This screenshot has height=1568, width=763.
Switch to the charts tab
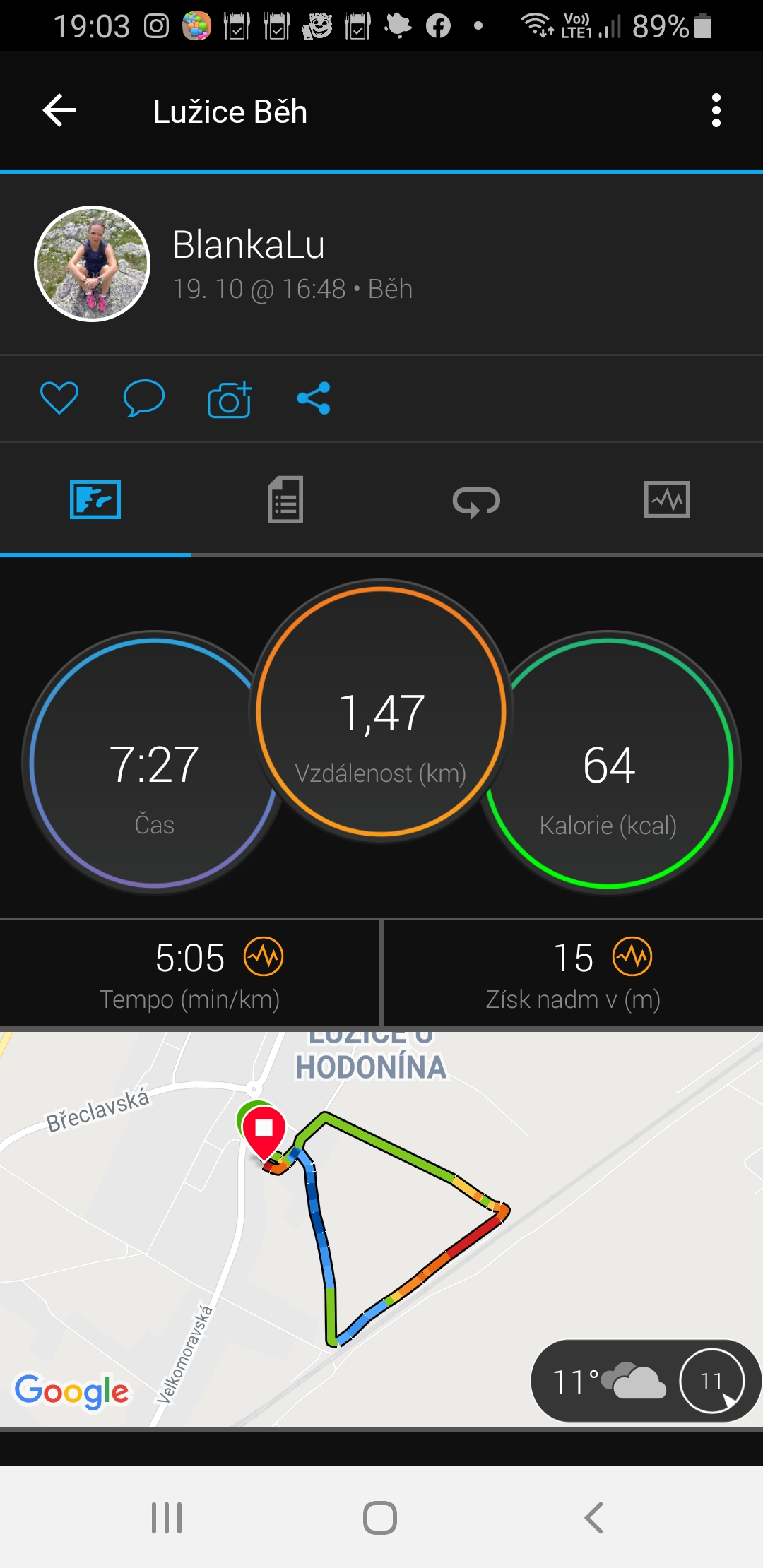[x=667, y=500]
